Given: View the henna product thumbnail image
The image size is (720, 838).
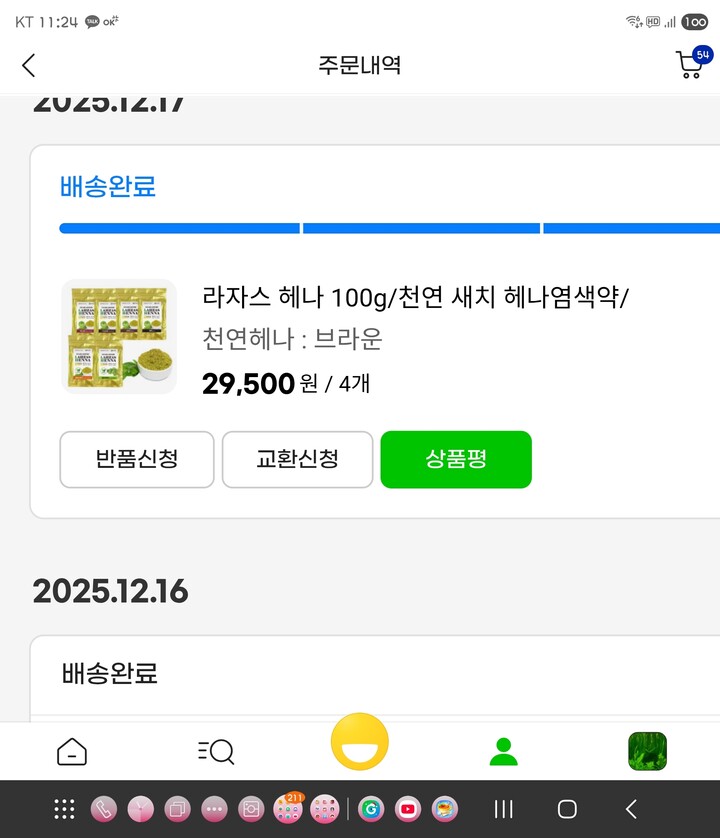Looking at the screenshot, I should [x=119, y=337].
